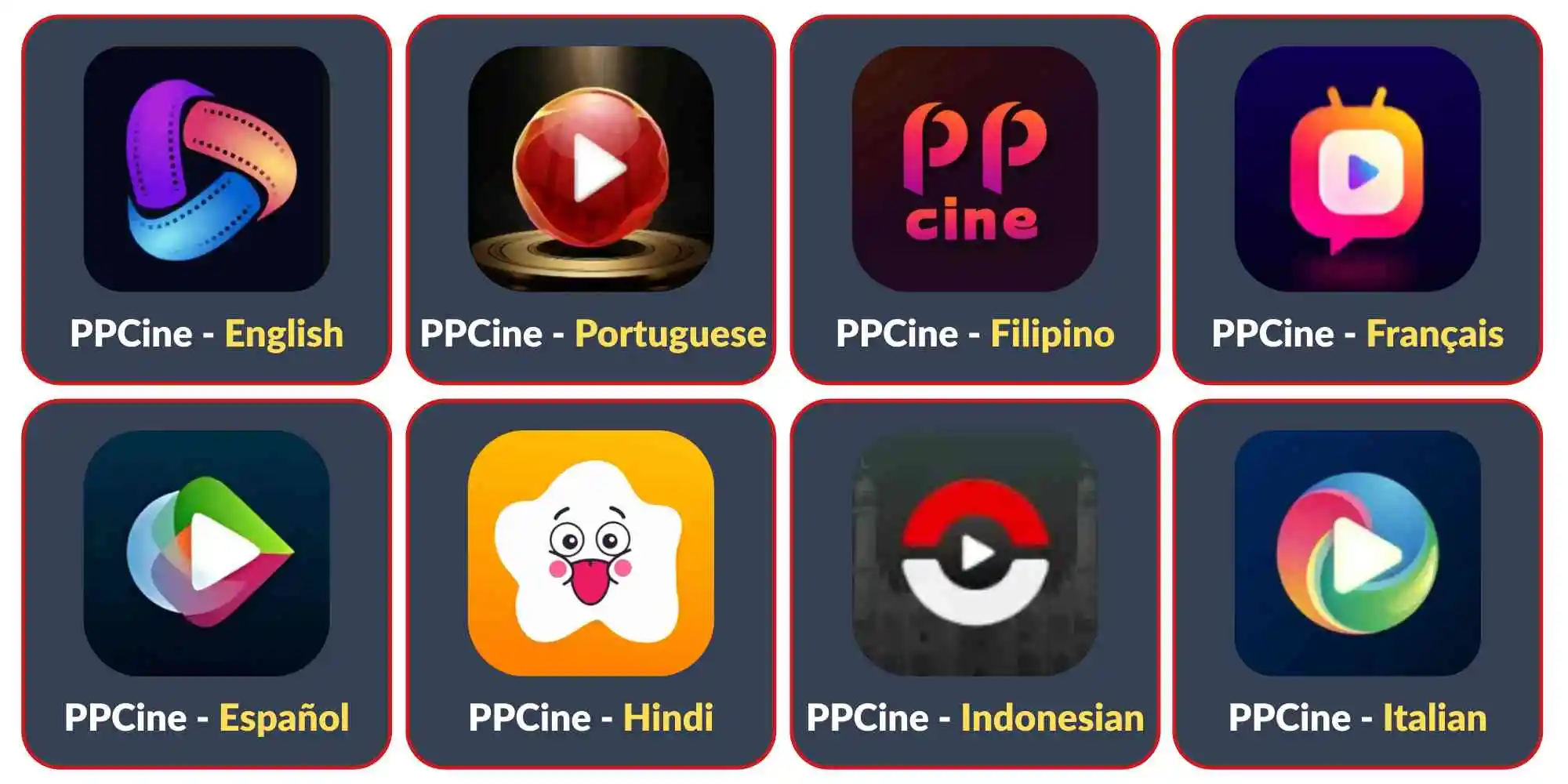The height and width of the screenshot is (784, 1568).
Task: Open the PPCine - Hindi version
Action: [590, 584]
